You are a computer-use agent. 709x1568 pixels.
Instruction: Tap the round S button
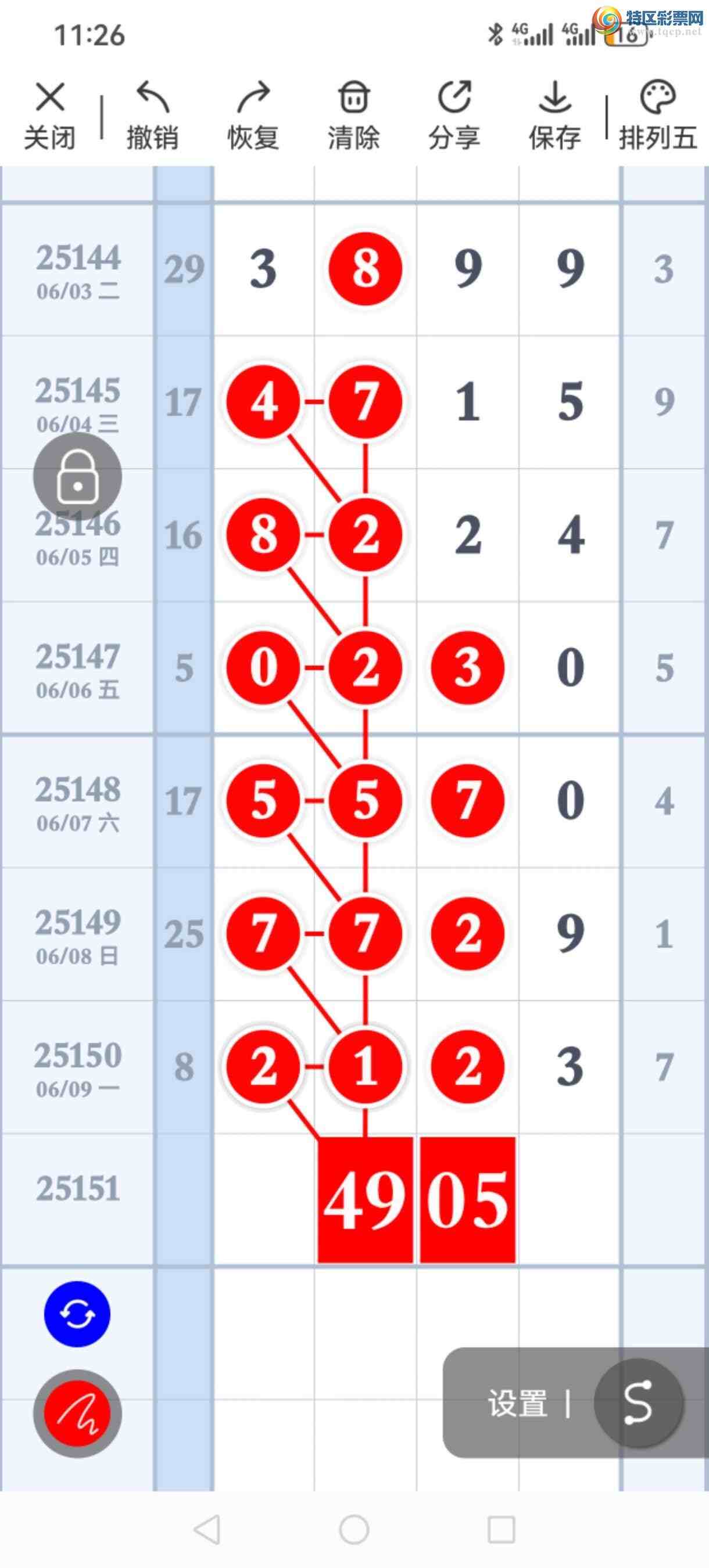pyautogui.click(x=638, y=1403)
